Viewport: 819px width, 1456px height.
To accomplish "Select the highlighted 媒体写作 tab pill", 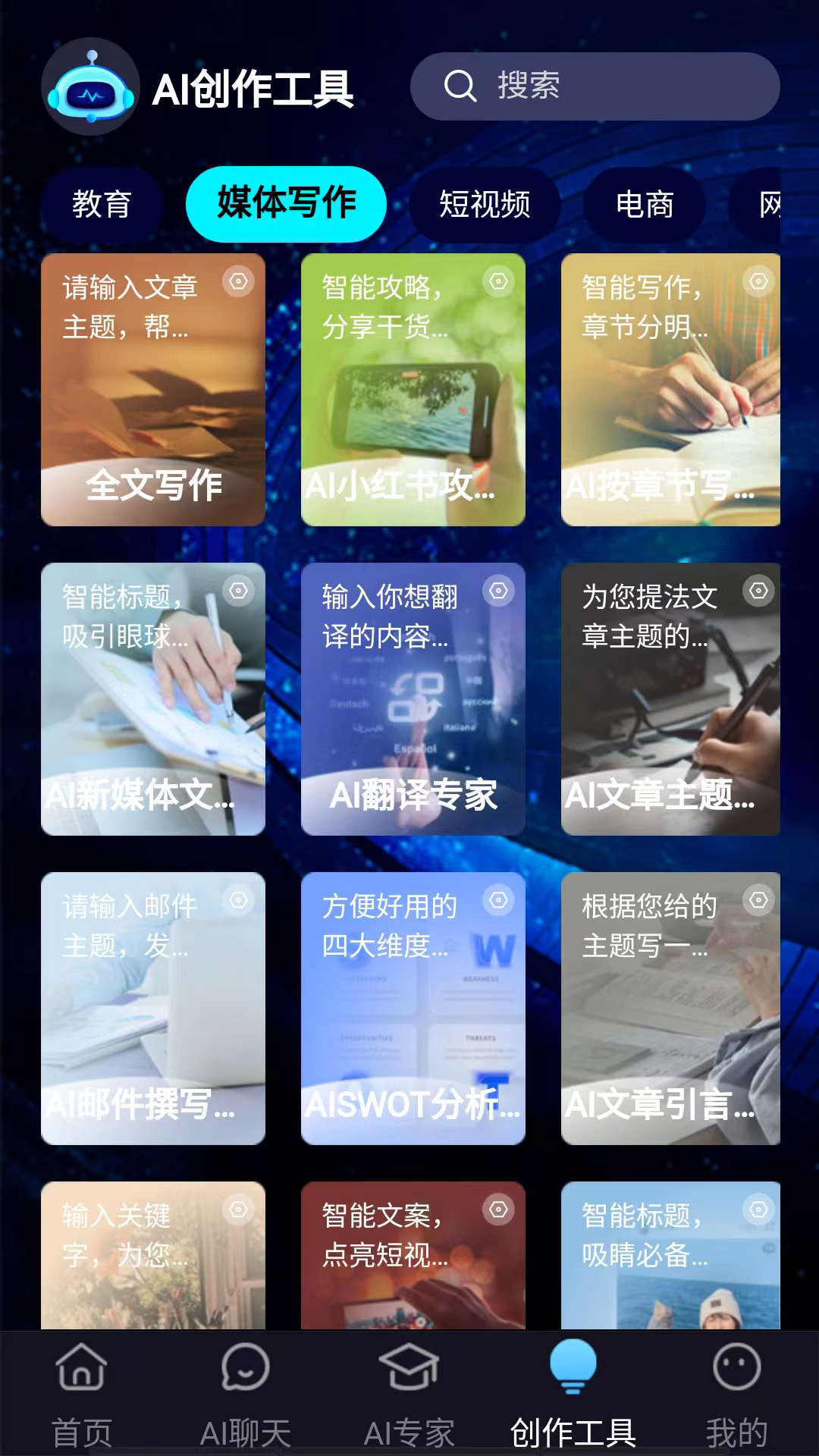I will [x=285, y=204].
